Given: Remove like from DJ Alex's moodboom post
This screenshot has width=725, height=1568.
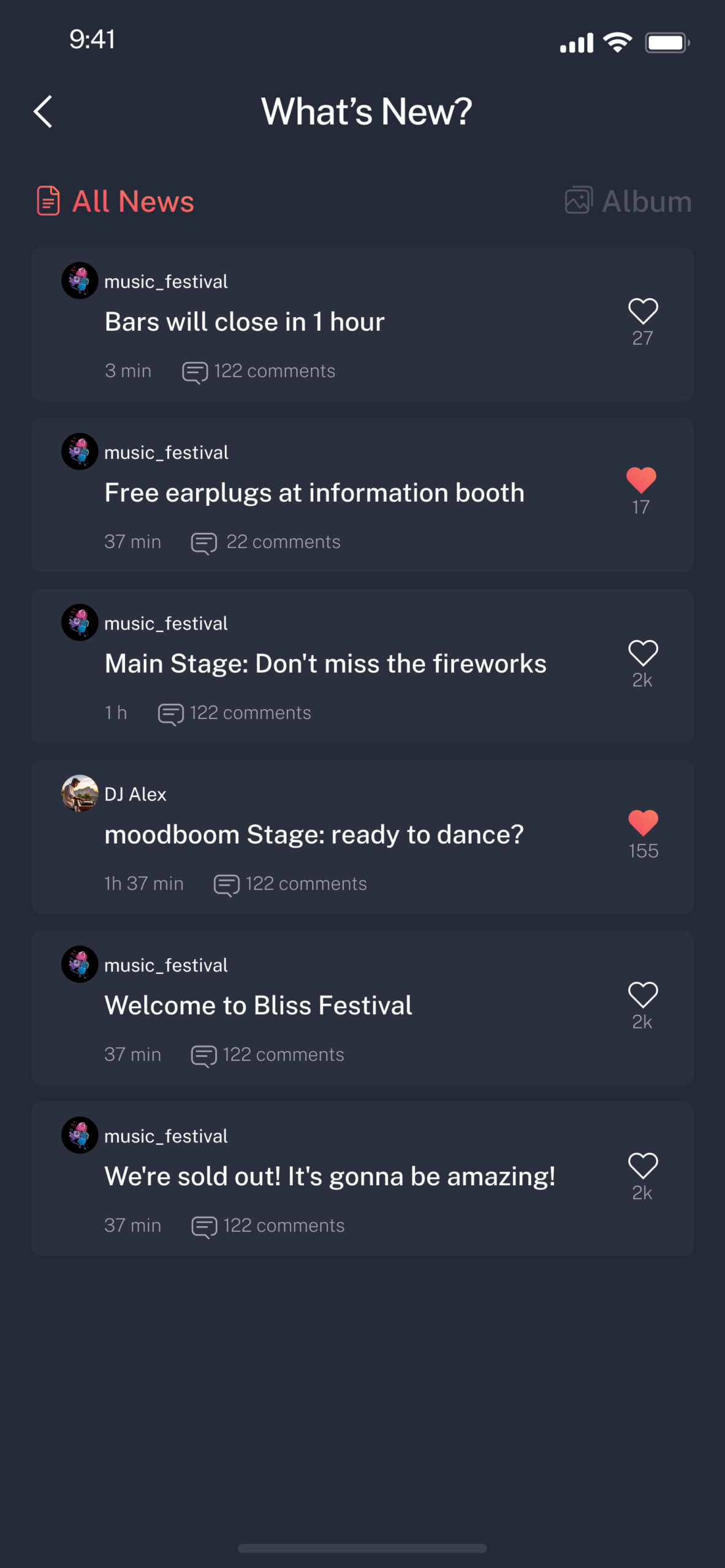Looking at the screenshot, I should click(x=642, y=823).
